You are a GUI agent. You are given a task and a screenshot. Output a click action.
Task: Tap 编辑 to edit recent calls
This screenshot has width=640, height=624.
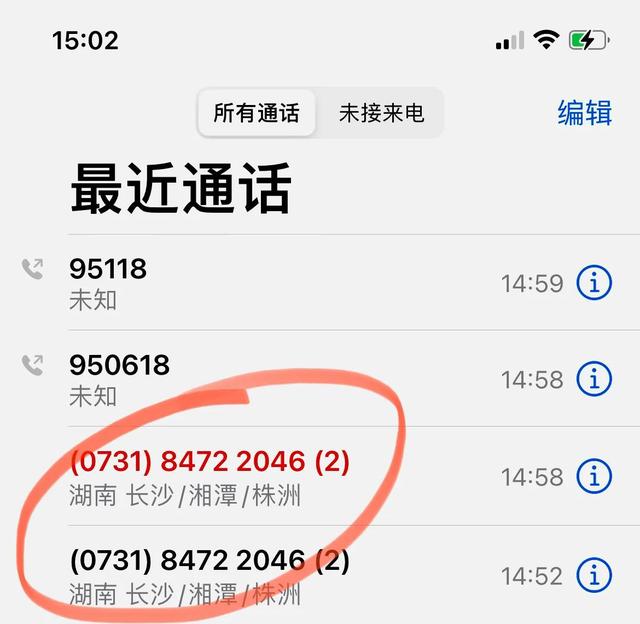pyautogui.click(x=584, y=113)
